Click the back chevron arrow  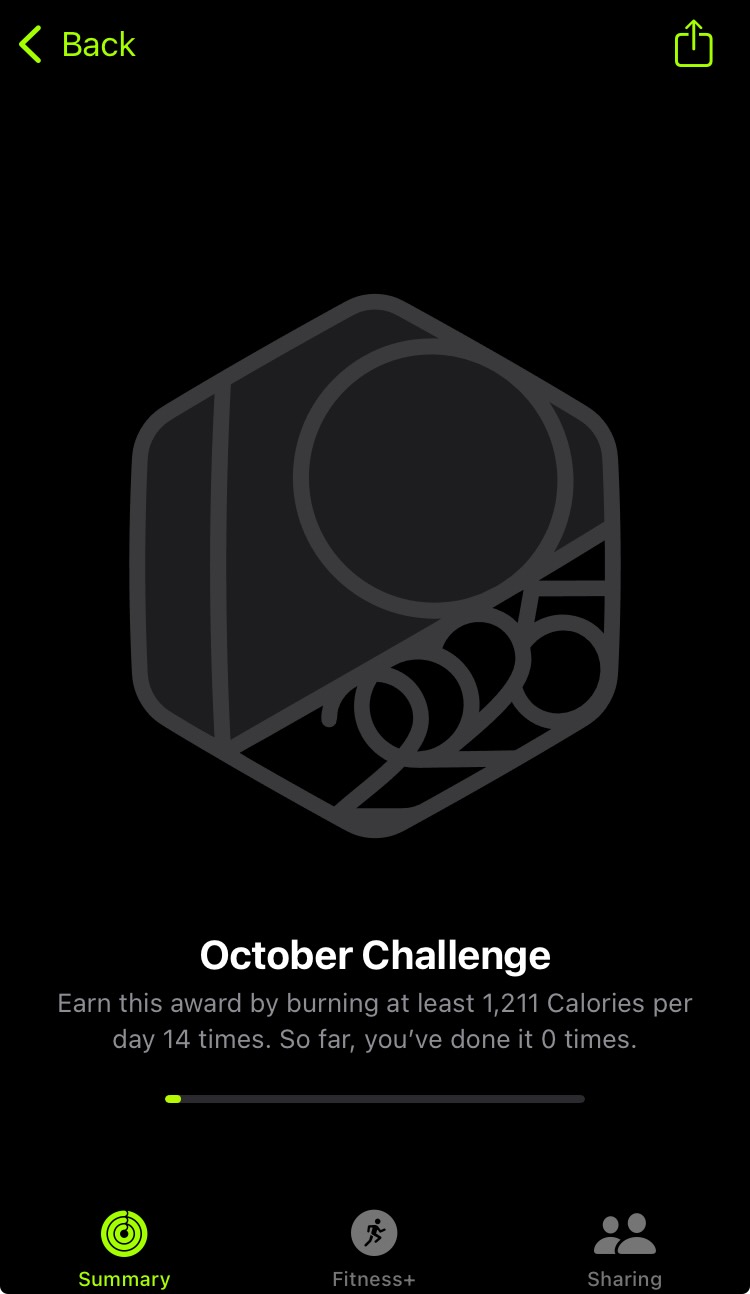pos(29,44)
